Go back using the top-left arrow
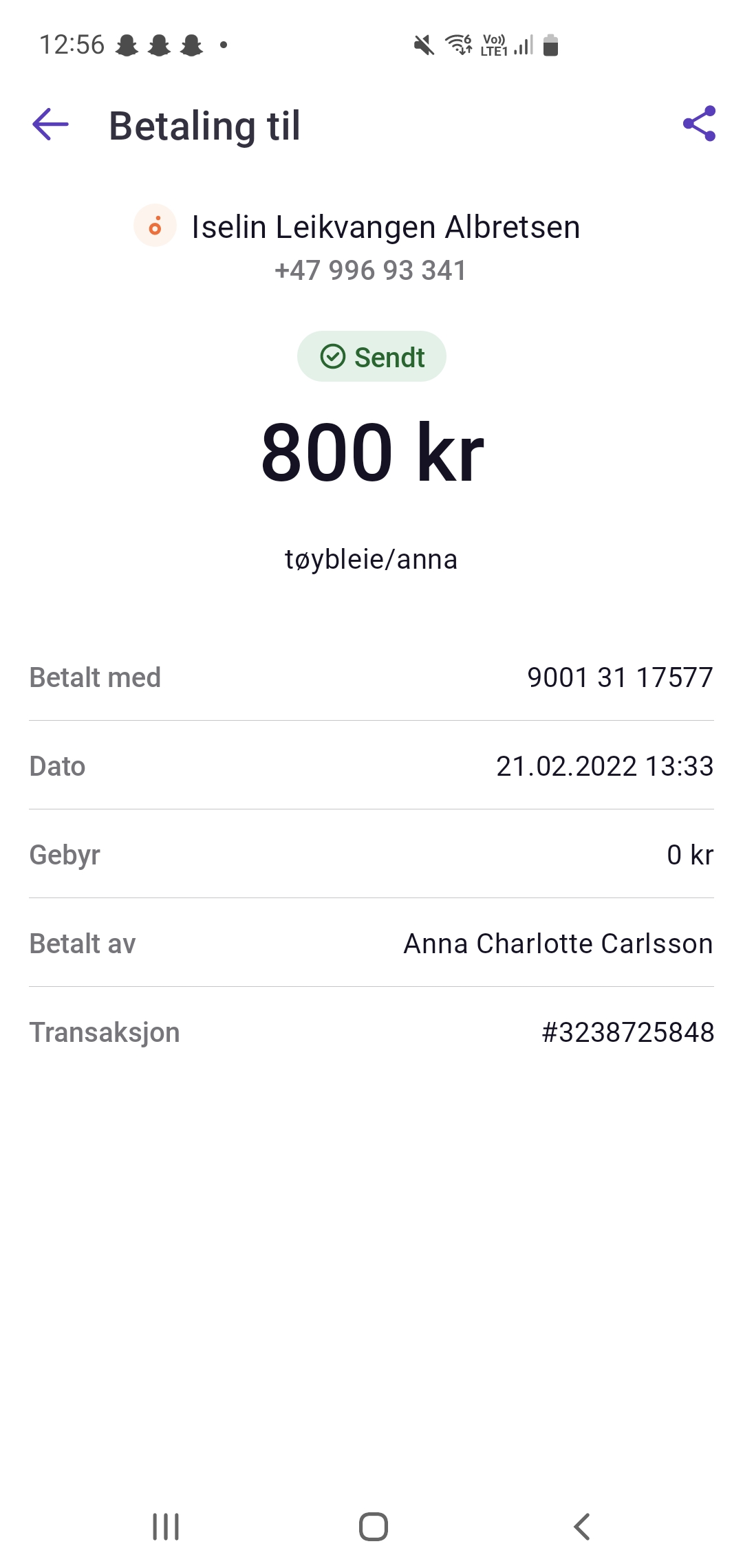This screenshot has width=743, height=1568. pyautogui.click(x=50, y=124)
